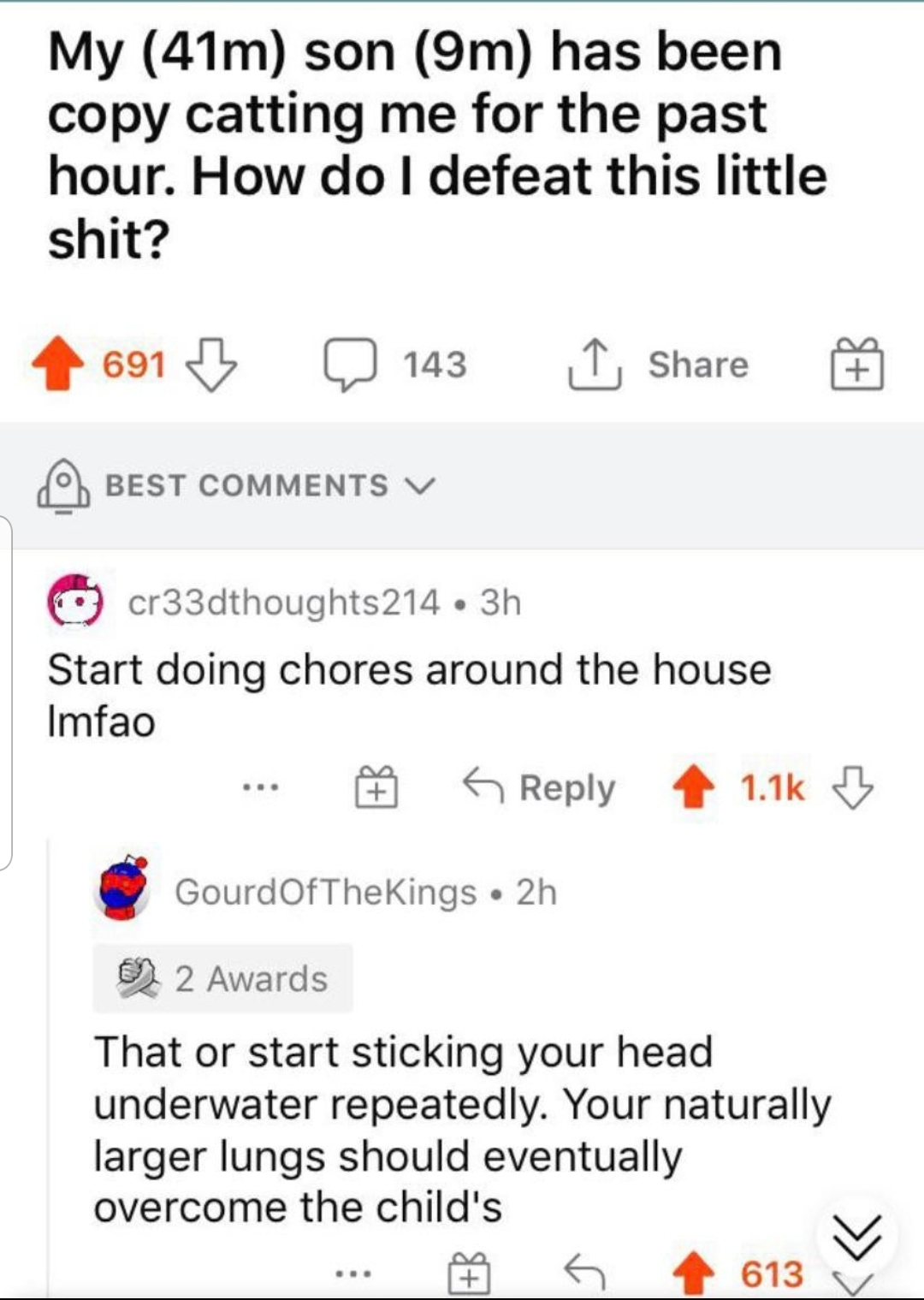This screenshot has height=1300, width=924.
Task: Reply to cr33dthoughts214's comment
Action: pyautogui.click(x=539, y=787)
